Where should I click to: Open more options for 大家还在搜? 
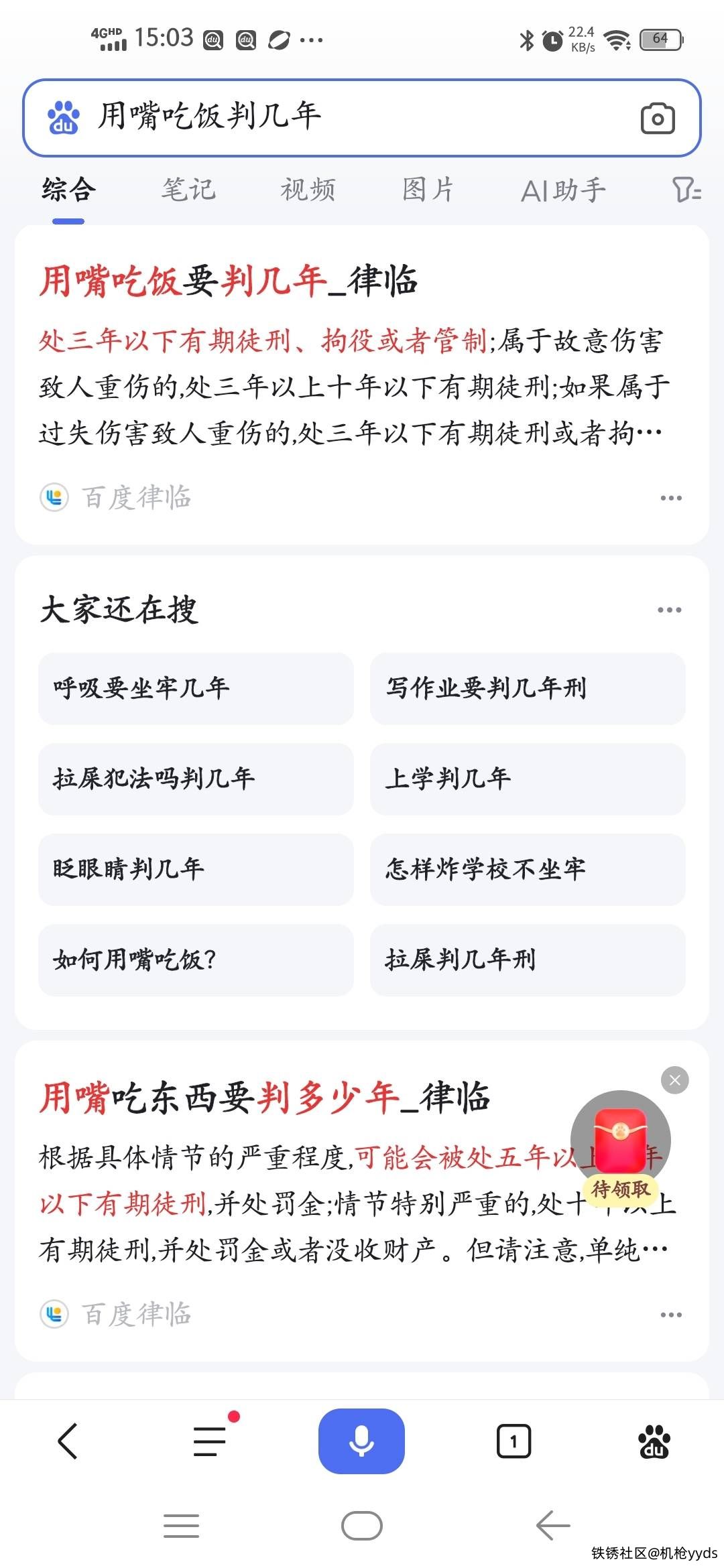669,610
